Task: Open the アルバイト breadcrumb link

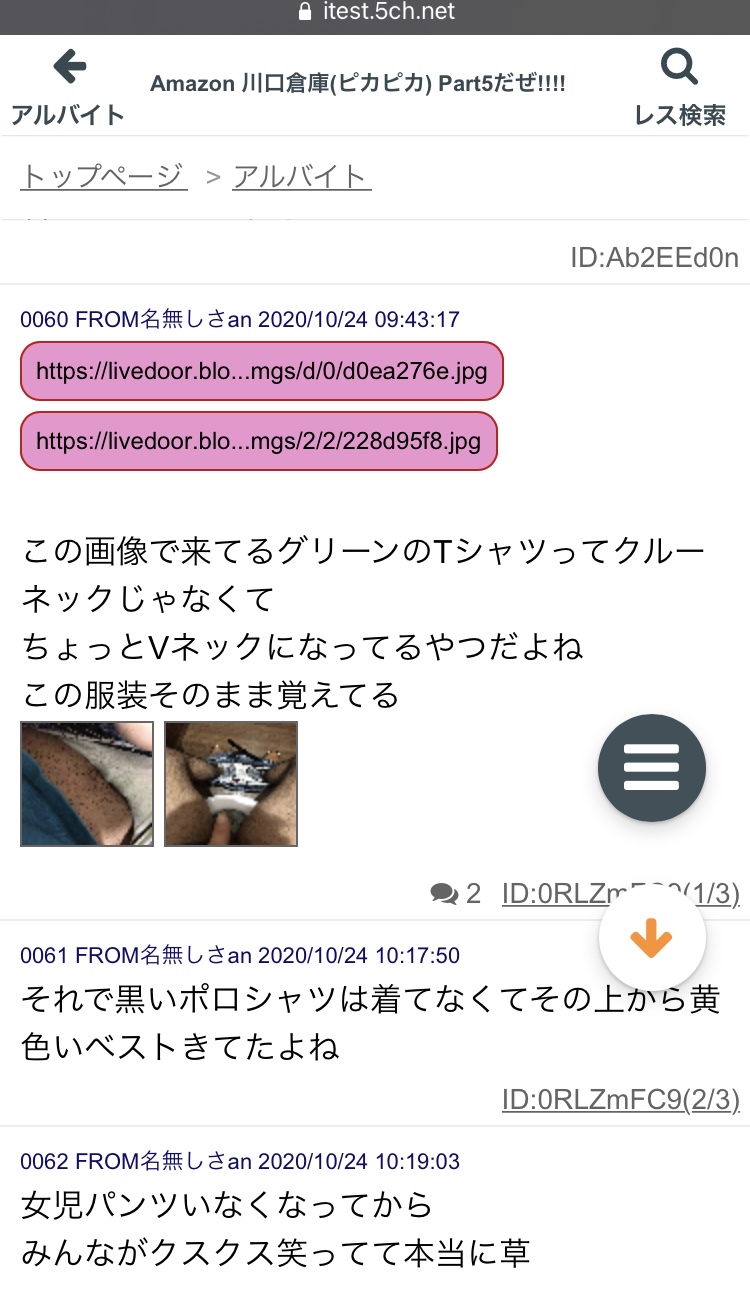Action: tap(302, 176)
